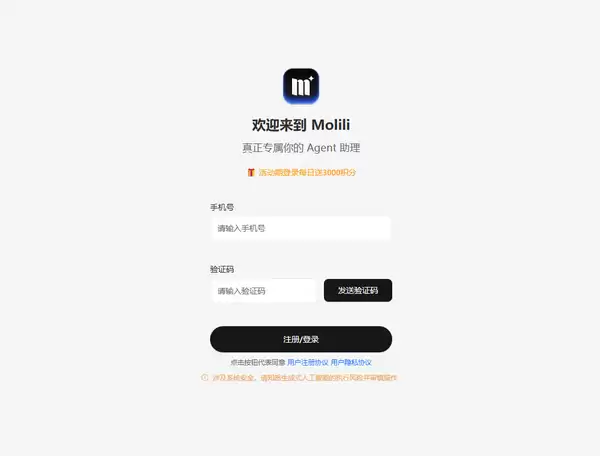
Task: Send the verification code
Action: tap(358, 291)
